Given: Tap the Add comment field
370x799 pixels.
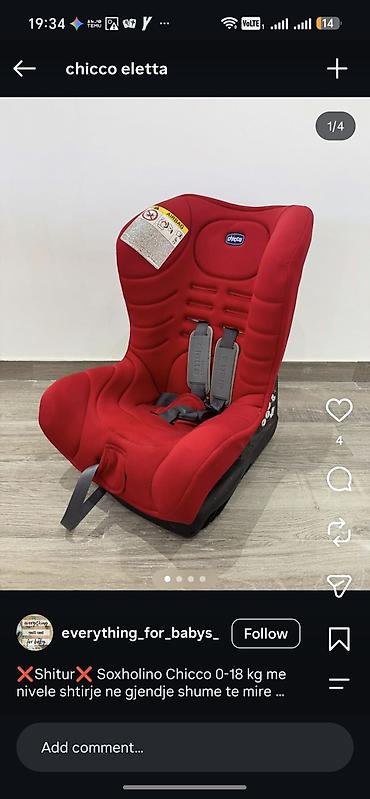Looking at the screenshot, I should click(x=185, y=748).
